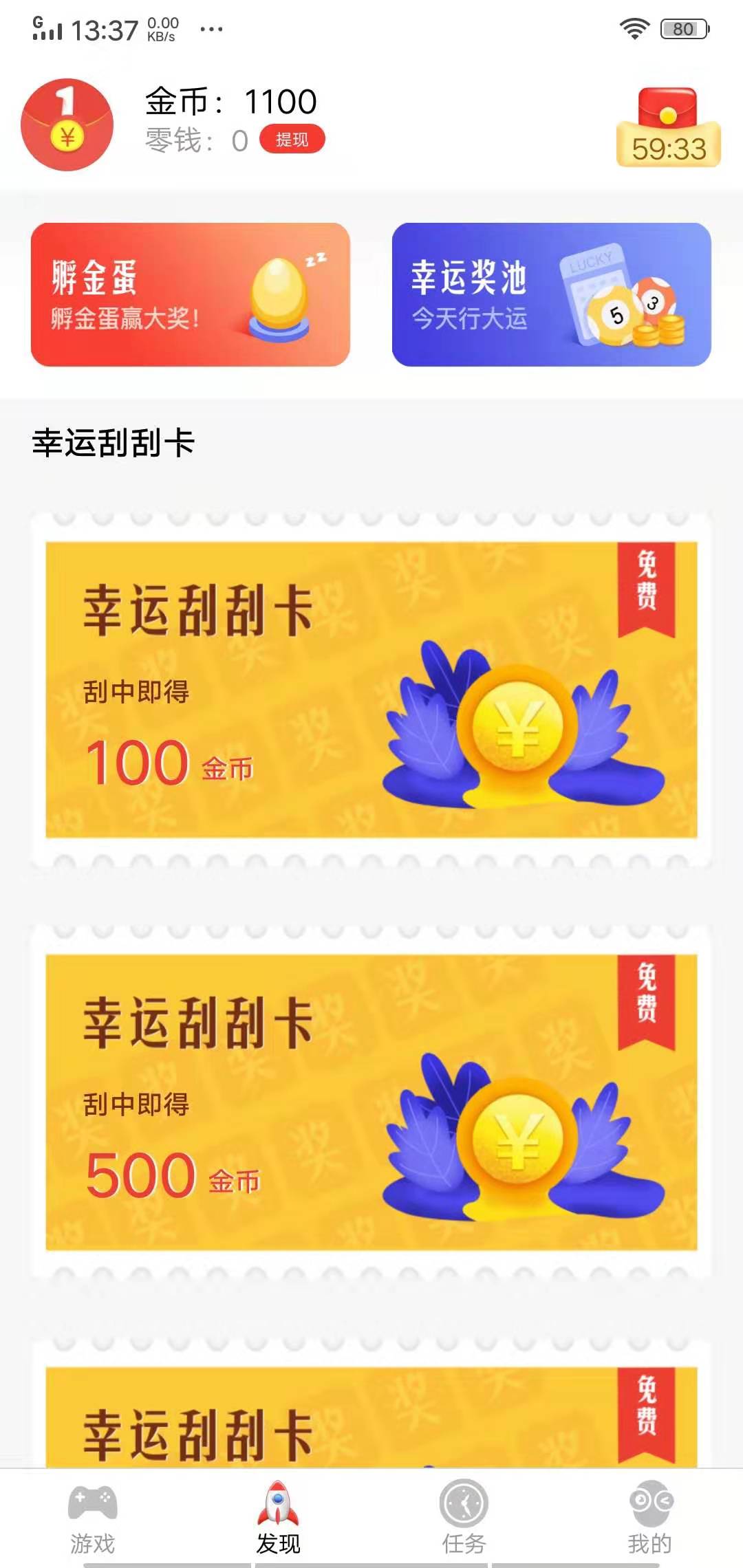Tap the Wi-Fi icon in status bar
Screen dimensions: 743x1568
(x=634, y=28)
